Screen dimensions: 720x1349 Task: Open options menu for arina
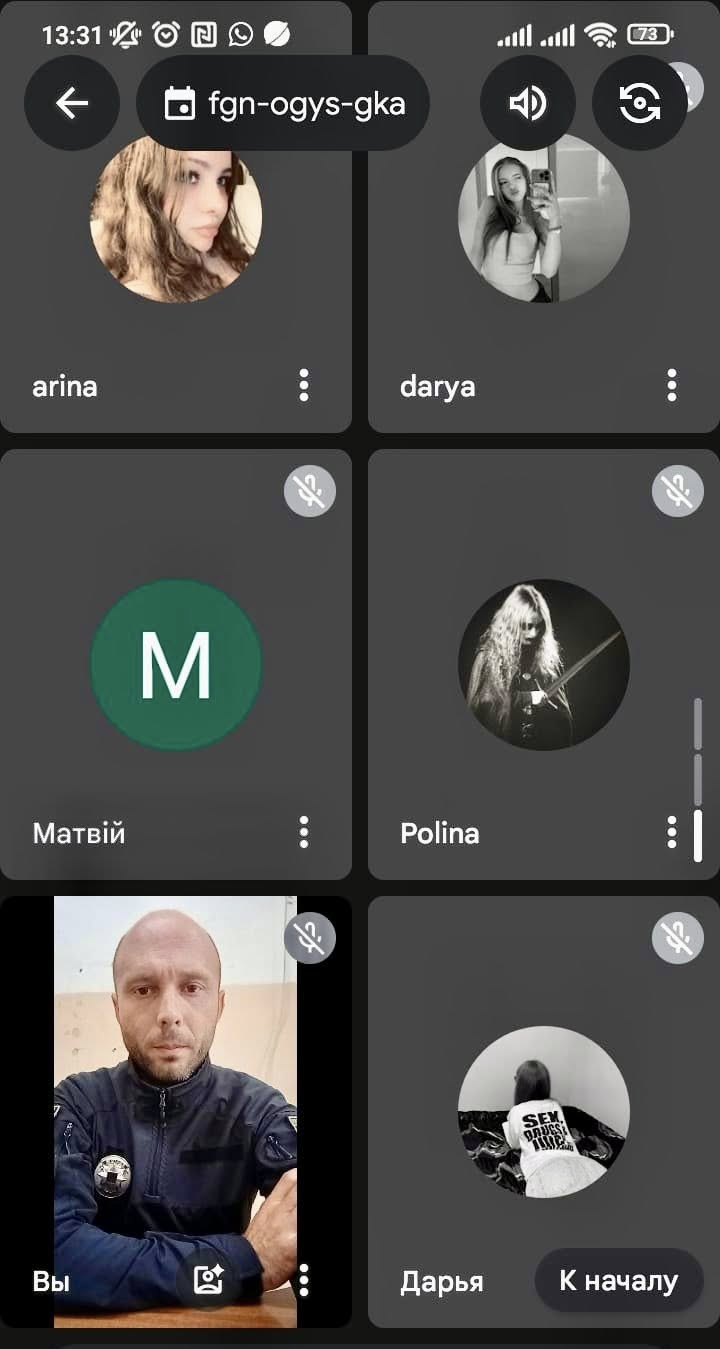[x=304, y=385]
